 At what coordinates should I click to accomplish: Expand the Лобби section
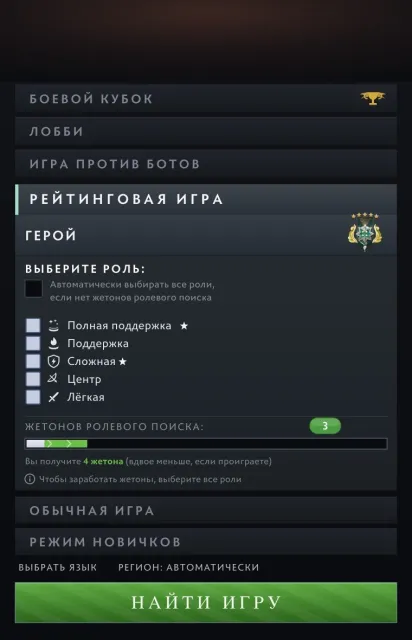tap(206, 131)
